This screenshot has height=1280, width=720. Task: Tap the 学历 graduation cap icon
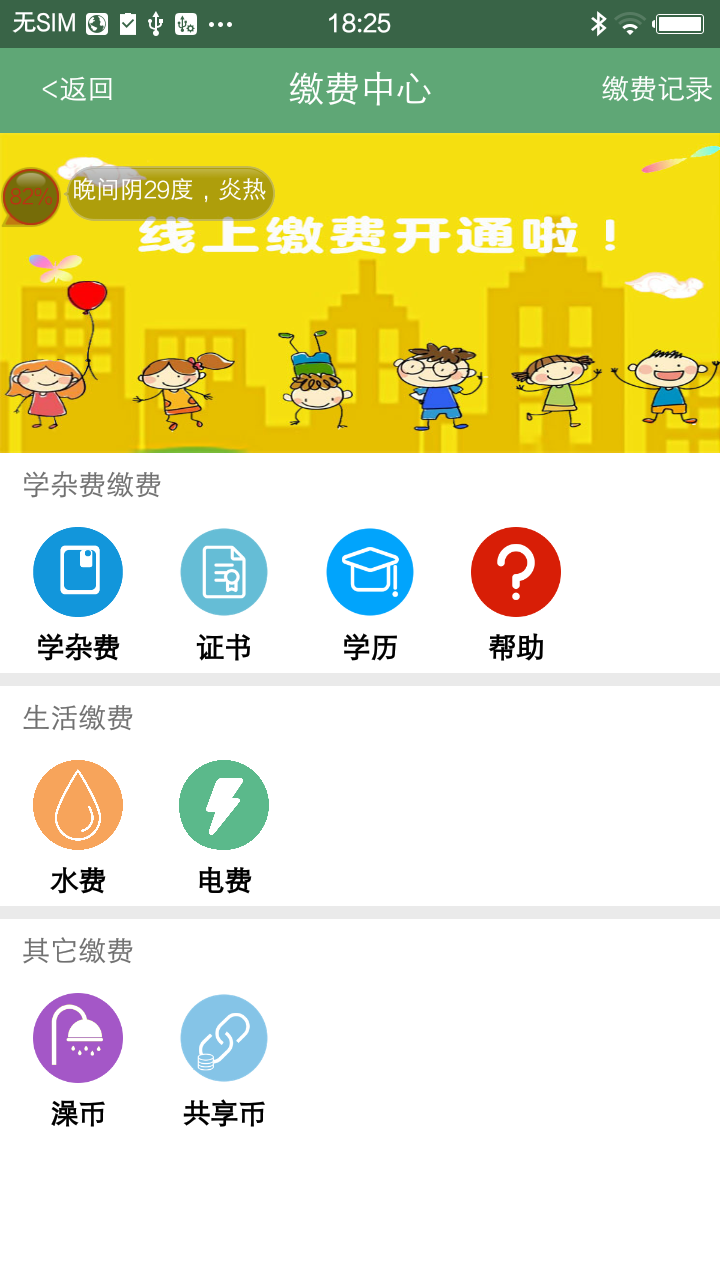370,571
